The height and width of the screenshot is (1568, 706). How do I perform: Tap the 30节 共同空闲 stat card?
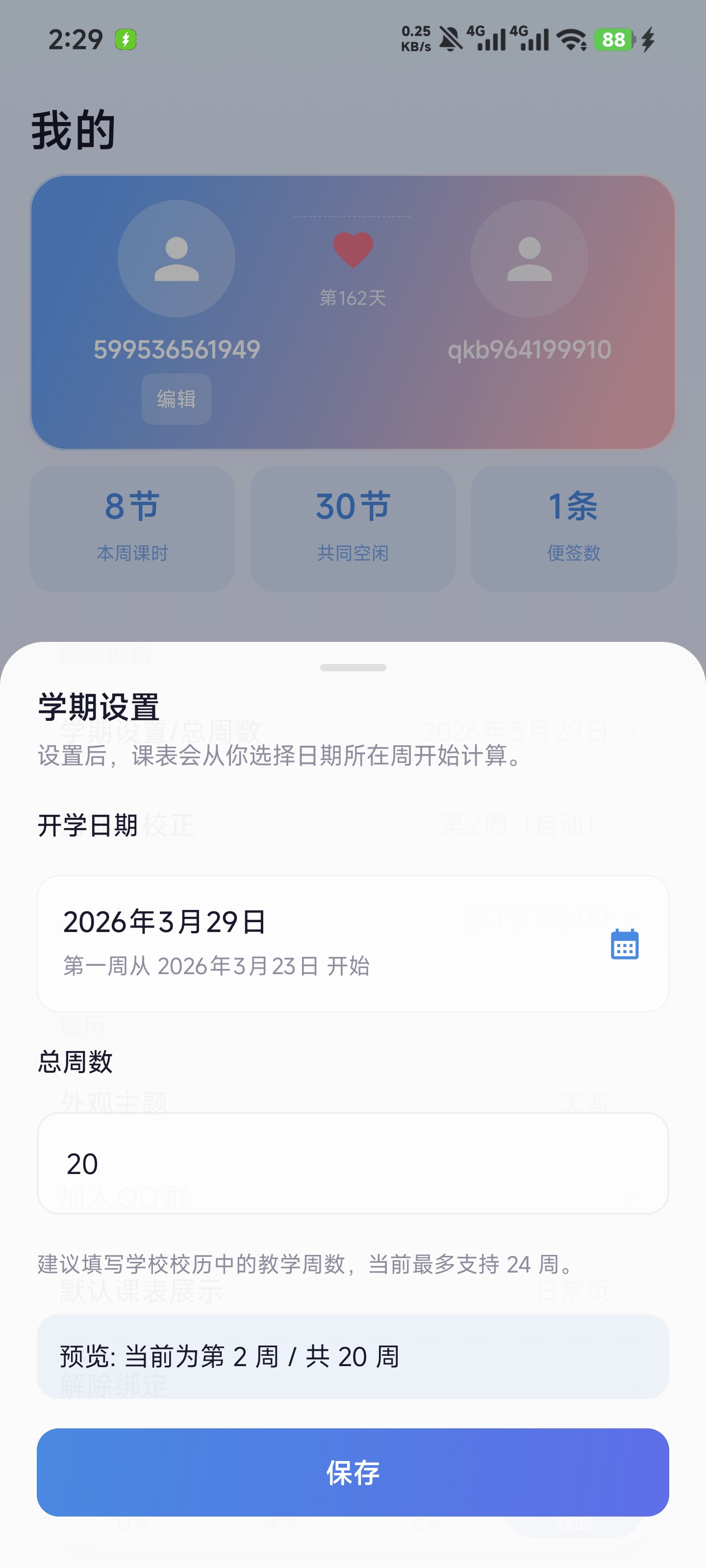(x=353, y=527)
